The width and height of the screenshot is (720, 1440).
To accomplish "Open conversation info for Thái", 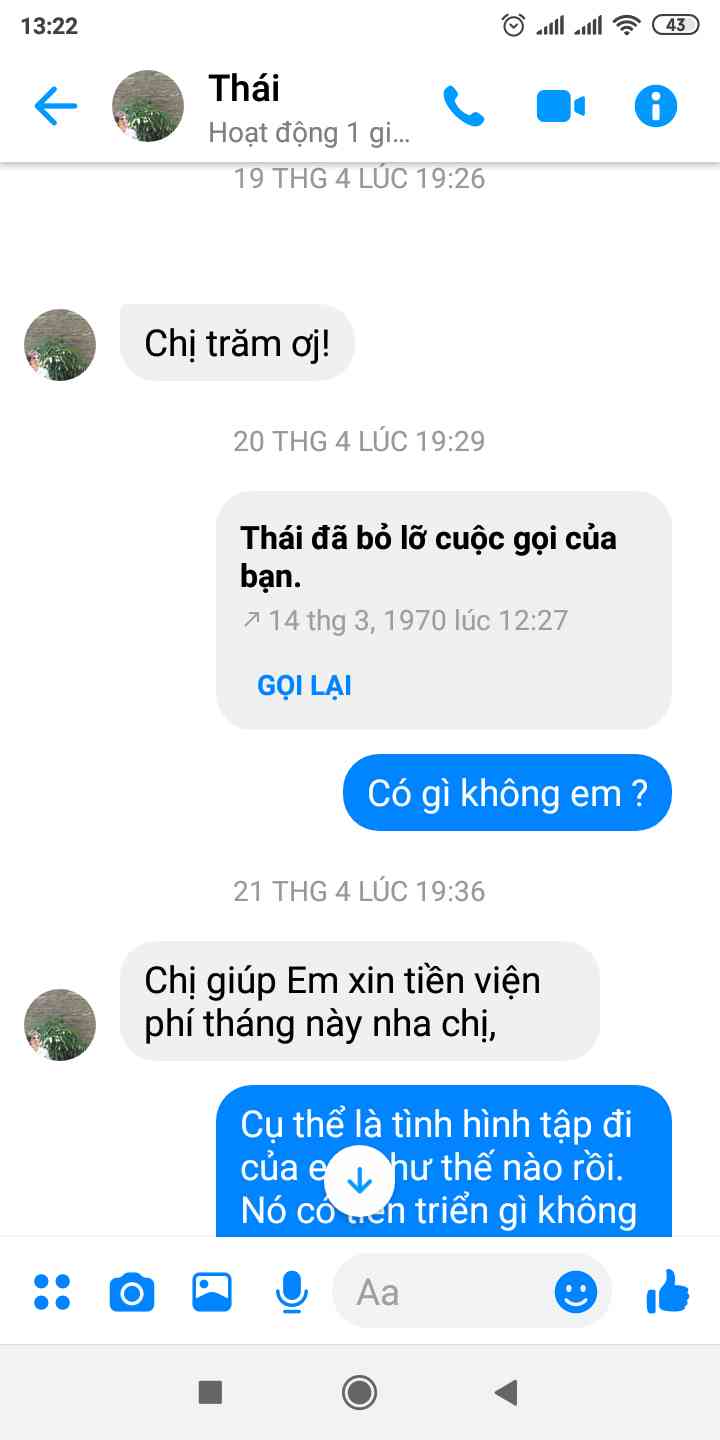I will [x=656, y=106].
